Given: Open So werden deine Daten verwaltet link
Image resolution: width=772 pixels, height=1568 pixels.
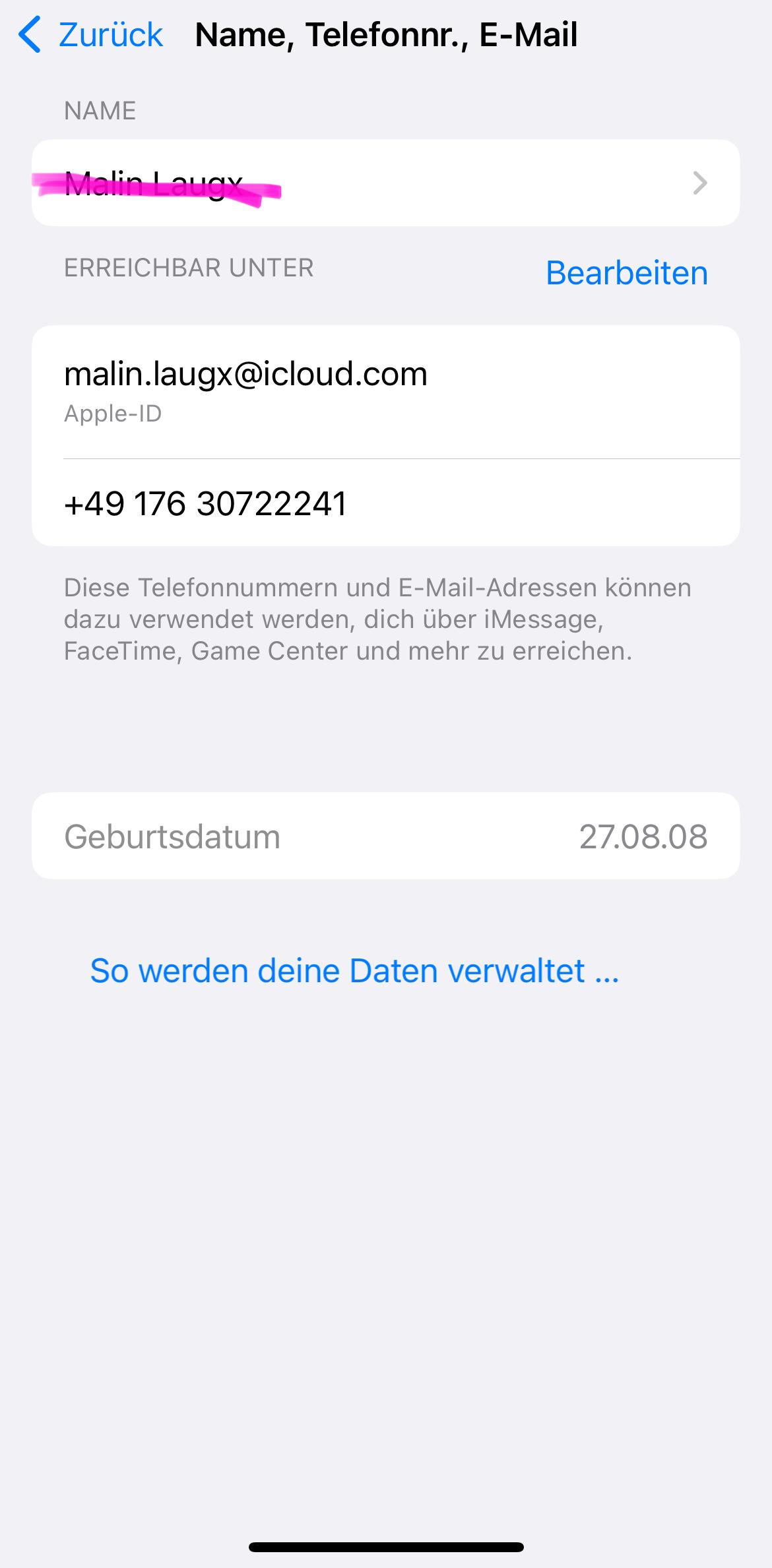Looking at the screenshot, I should [x=354, y=970].
